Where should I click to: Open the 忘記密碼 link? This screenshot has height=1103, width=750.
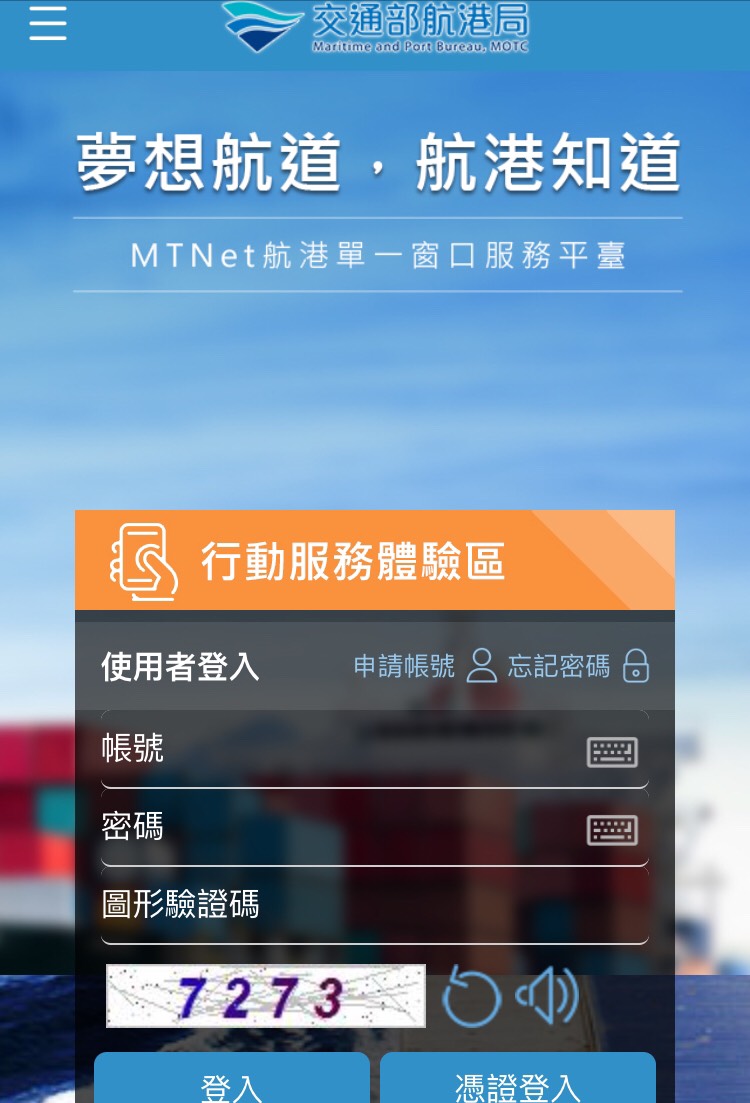click(577, 666)
